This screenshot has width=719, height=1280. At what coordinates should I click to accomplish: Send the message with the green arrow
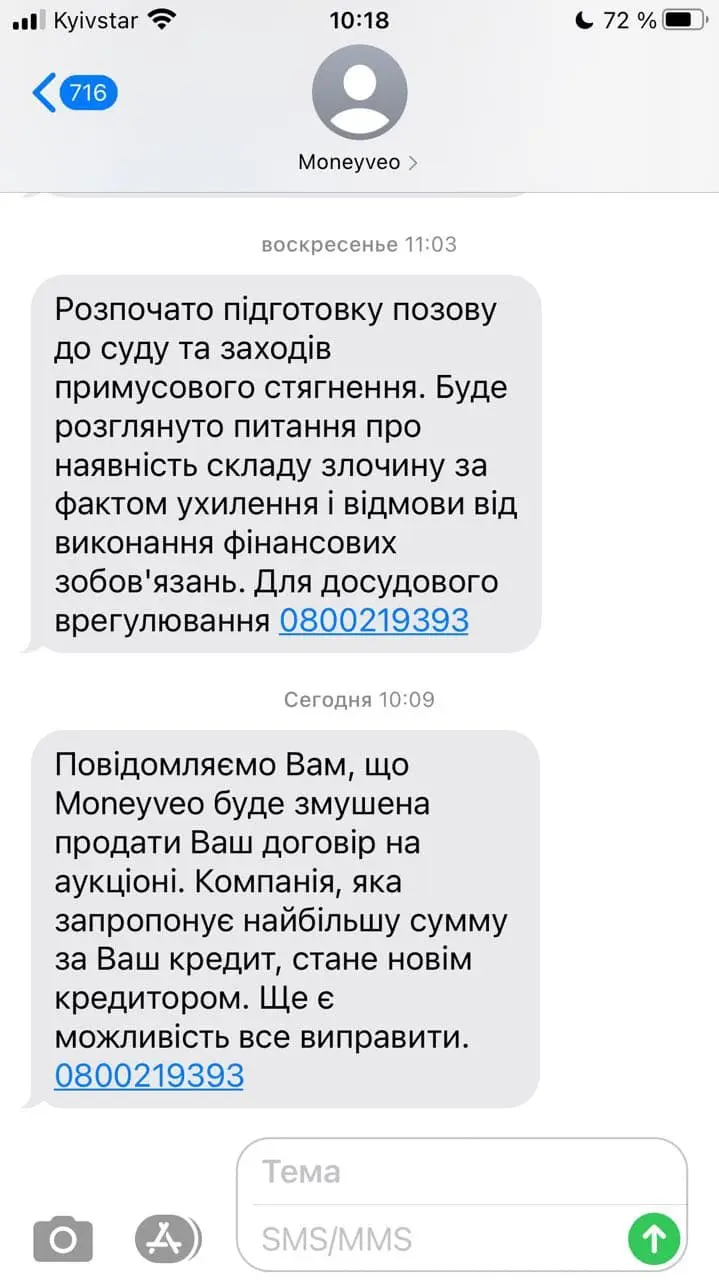pos(654,1239)
